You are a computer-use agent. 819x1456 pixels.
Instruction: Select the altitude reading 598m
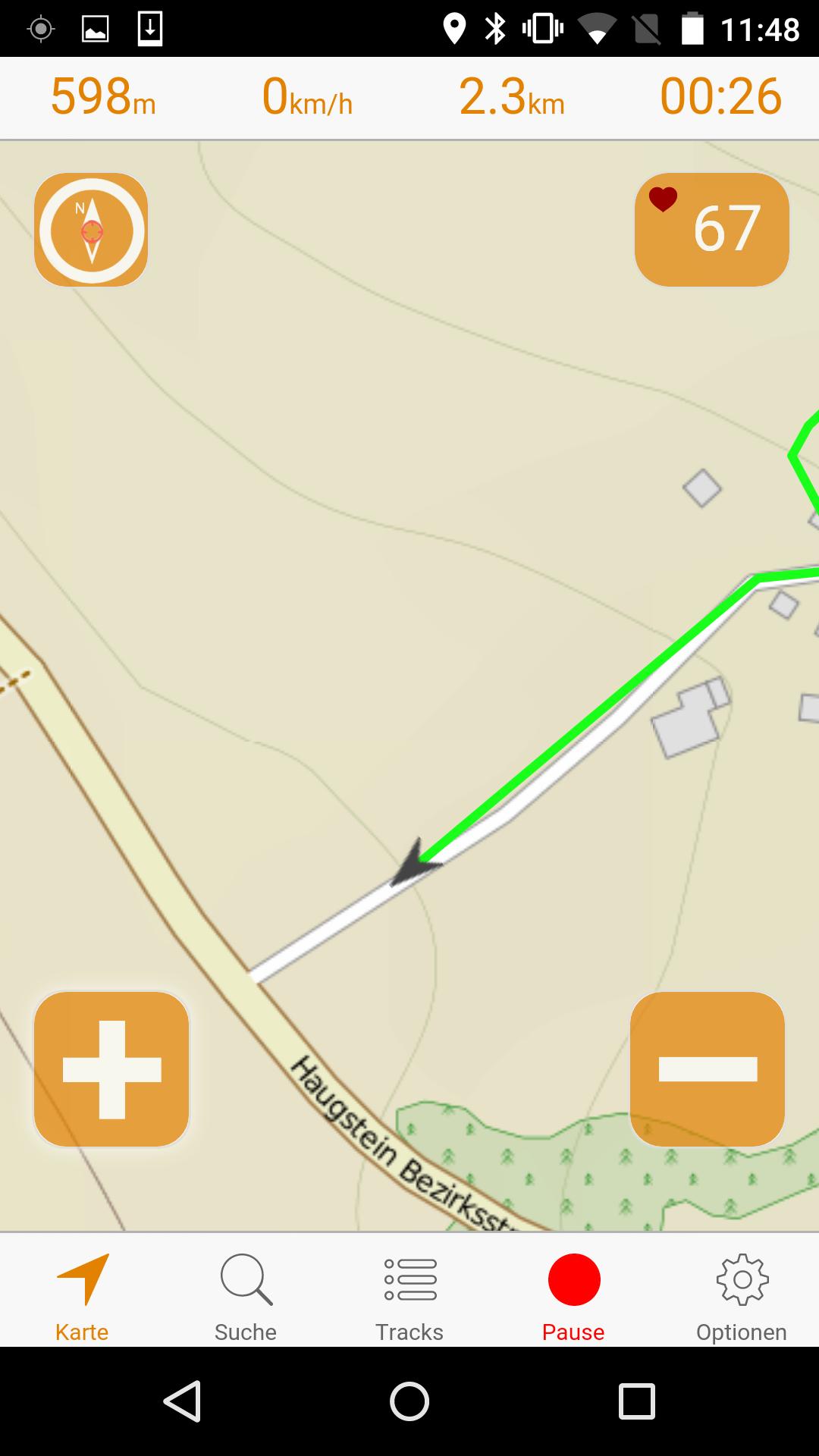coord(102,97)
